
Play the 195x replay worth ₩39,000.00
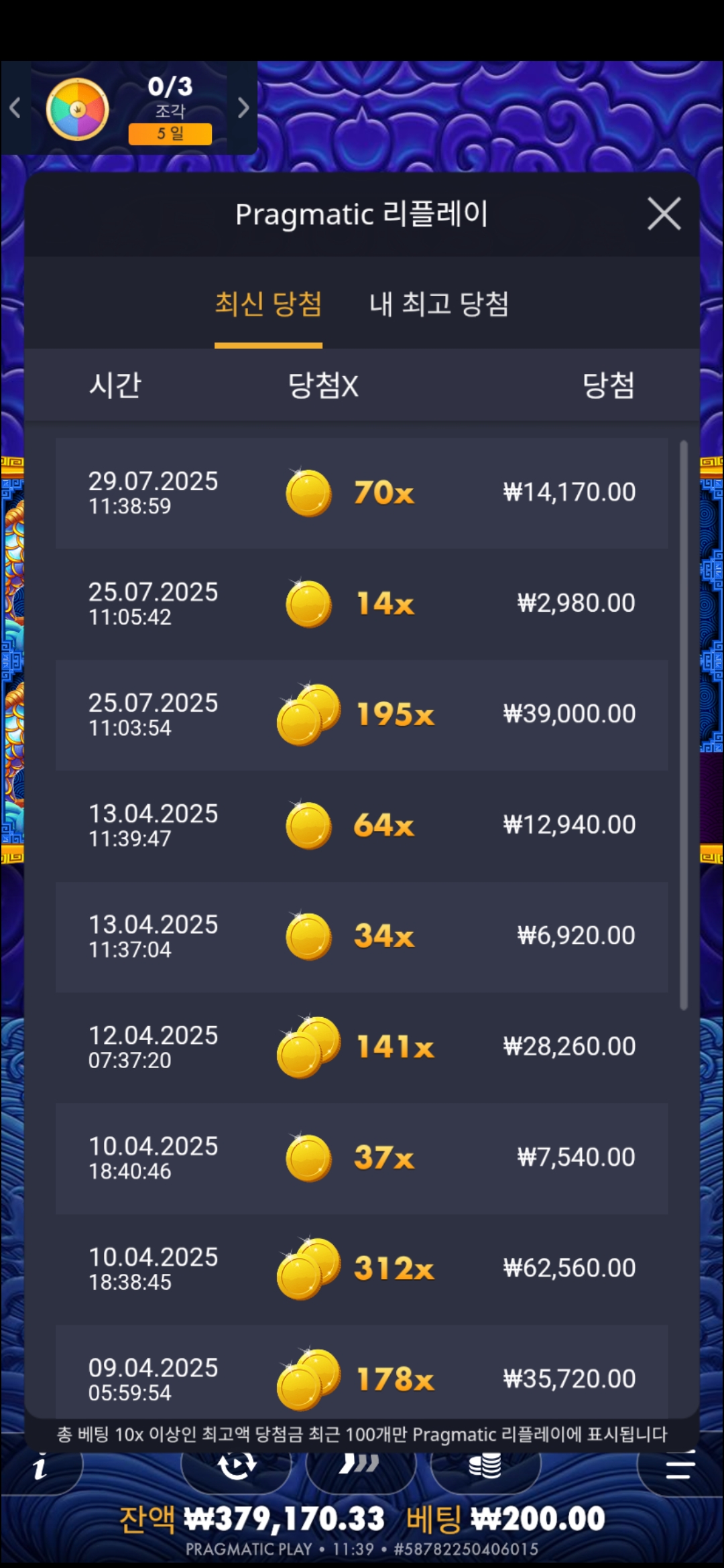[361, 714]
